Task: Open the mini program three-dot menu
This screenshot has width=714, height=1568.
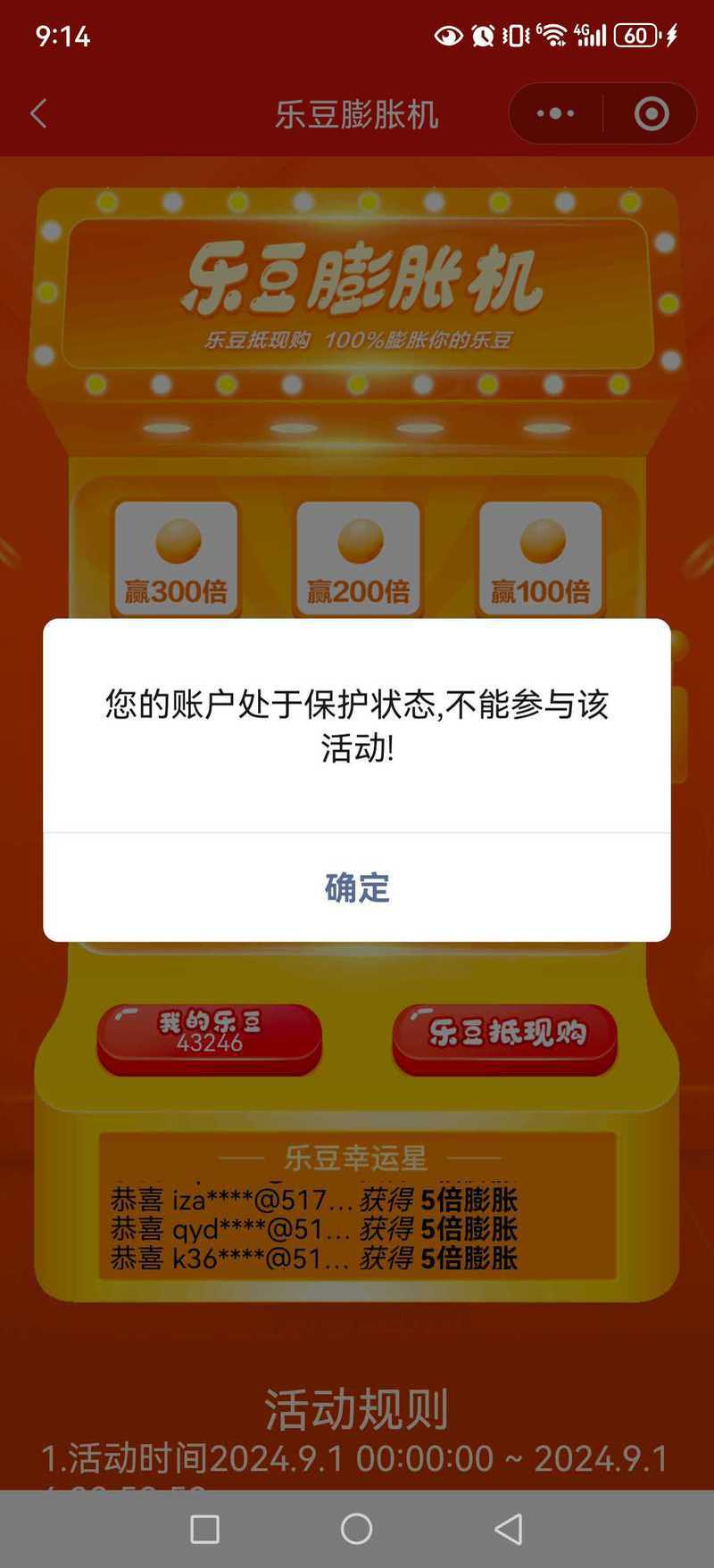Action: pos(555,113)
